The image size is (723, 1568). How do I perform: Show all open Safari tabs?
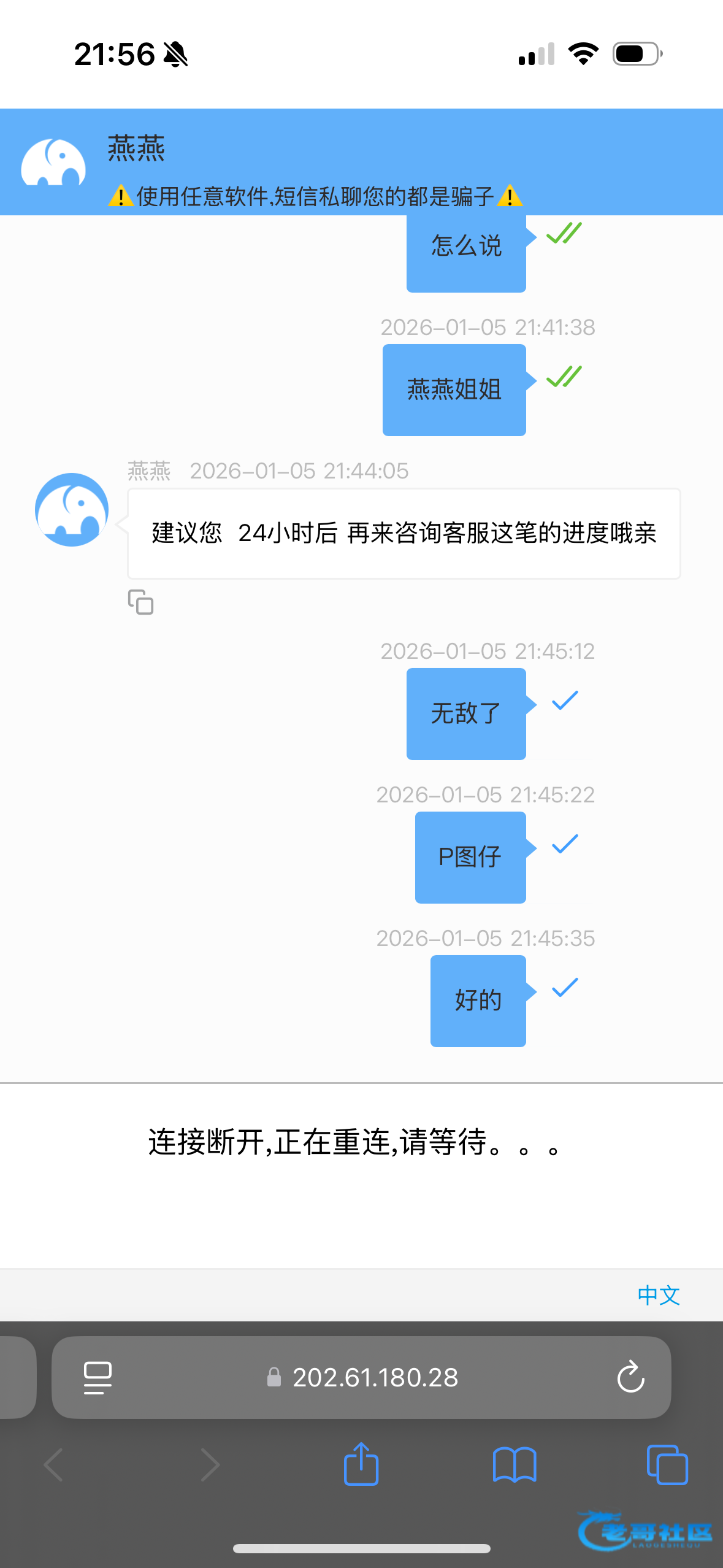coord(667,1464)
